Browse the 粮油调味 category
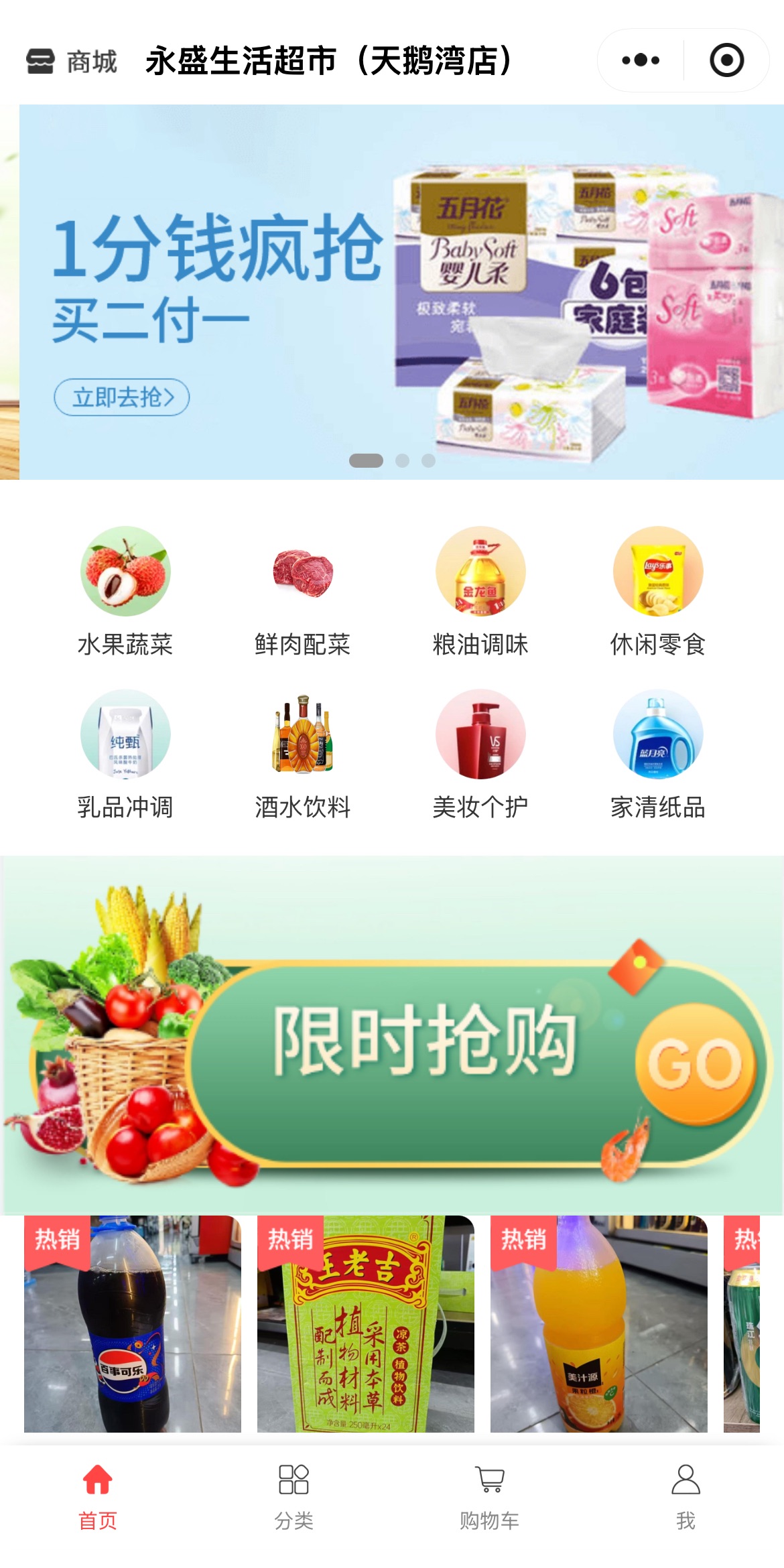The height and width of the screenshot is (1568, 784). (480, 590)
